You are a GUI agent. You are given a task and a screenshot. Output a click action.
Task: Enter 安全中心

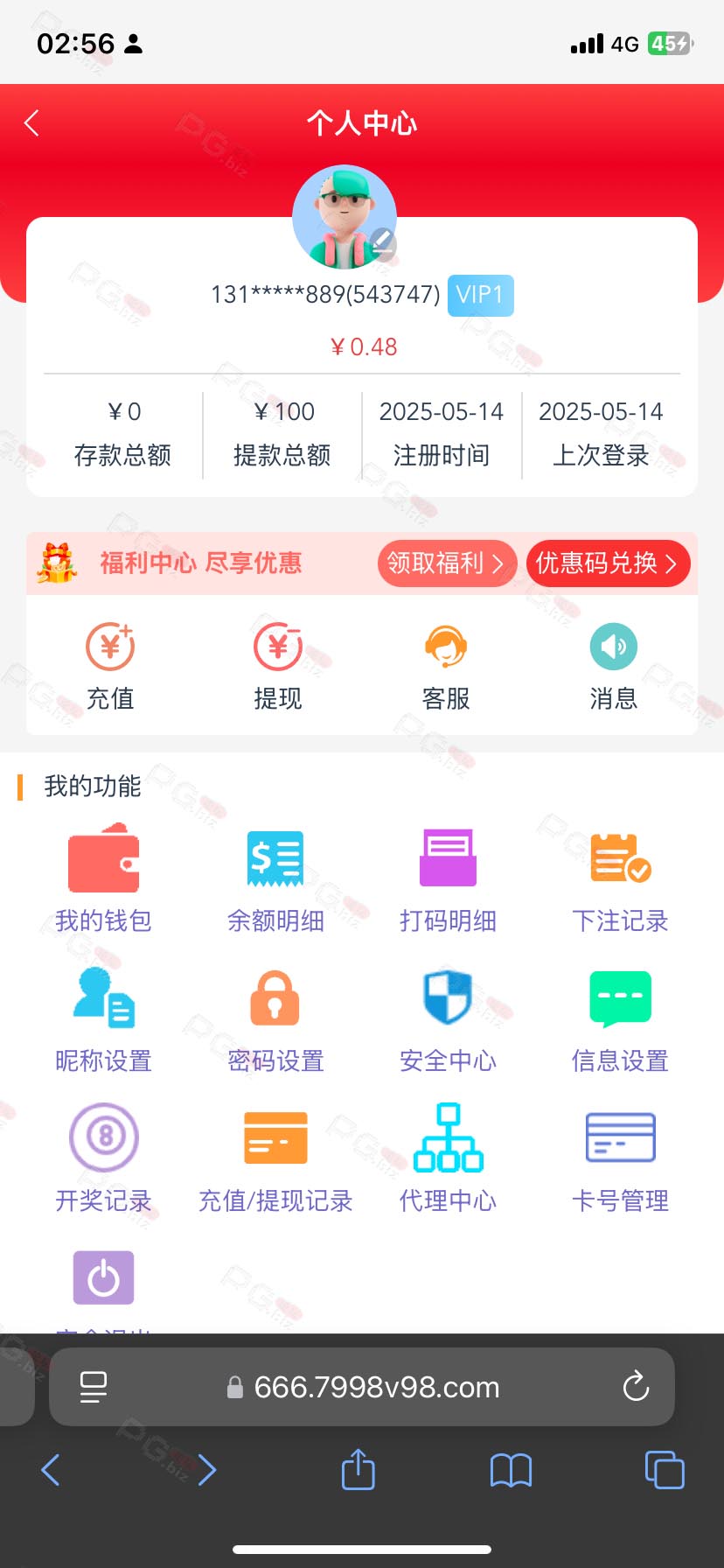pyautogui.click(x=448, y=1019)
